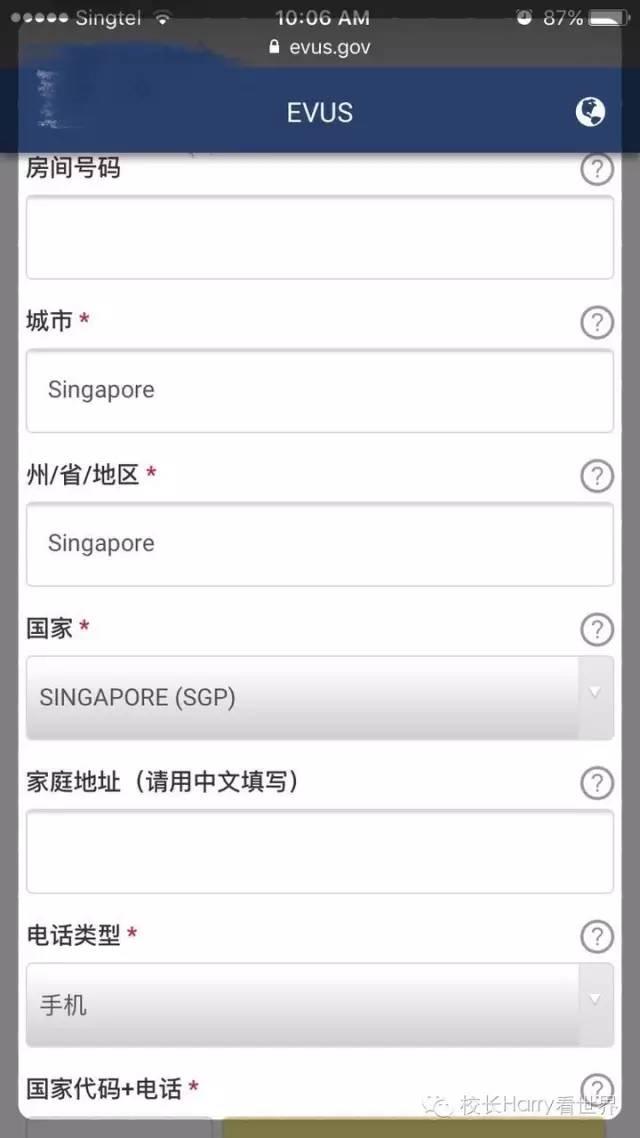640x1138 pixels.
Task: Edit the 城市 field showing Singapore
Action: (319, 390)
